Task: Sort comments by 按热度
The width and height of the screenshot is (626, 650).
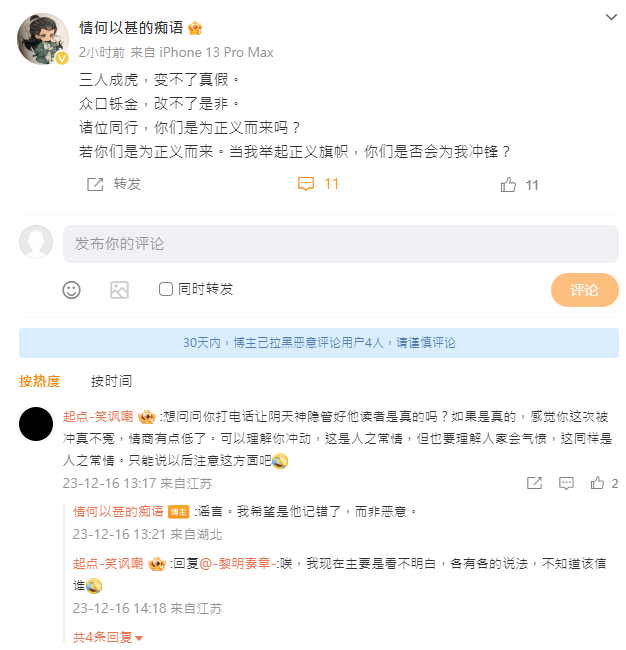Action: [40, 381]
